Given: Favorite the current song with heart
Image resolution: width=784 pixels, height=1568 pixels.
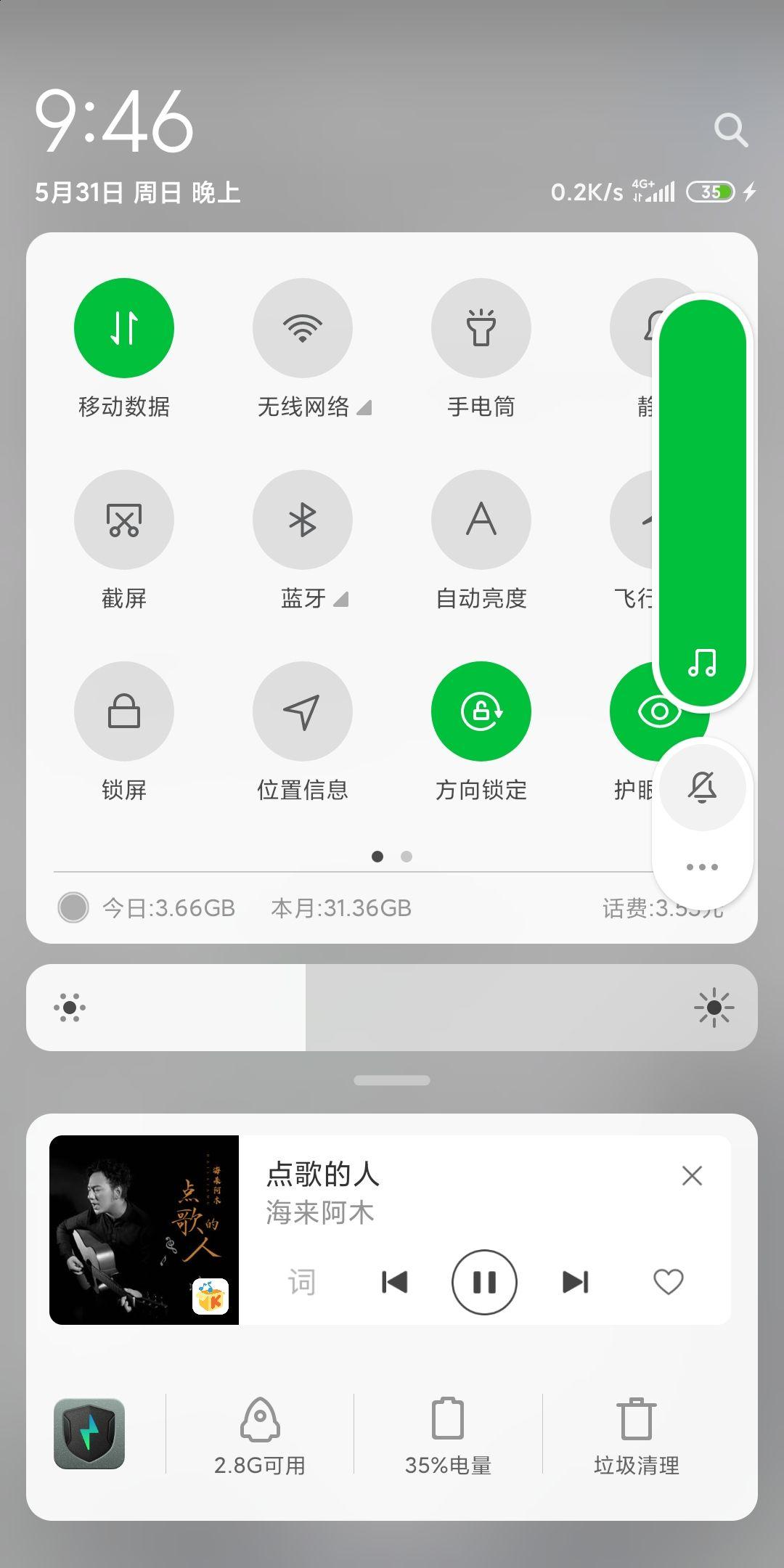Looking at the screenshot, I should (668, 1282).
